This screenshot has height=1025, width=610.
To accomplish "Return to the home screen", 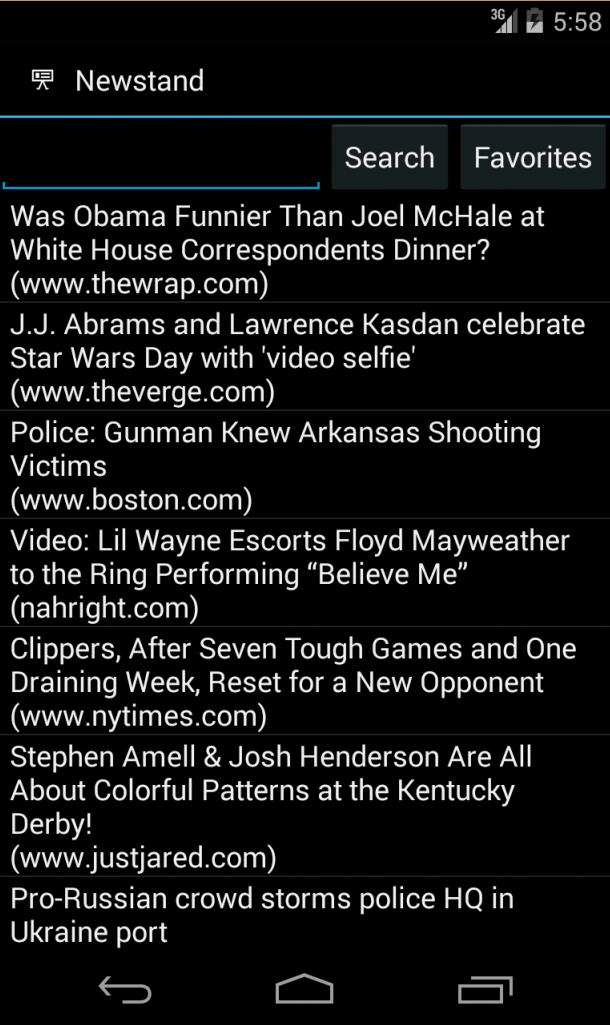I will click(304, 990).
